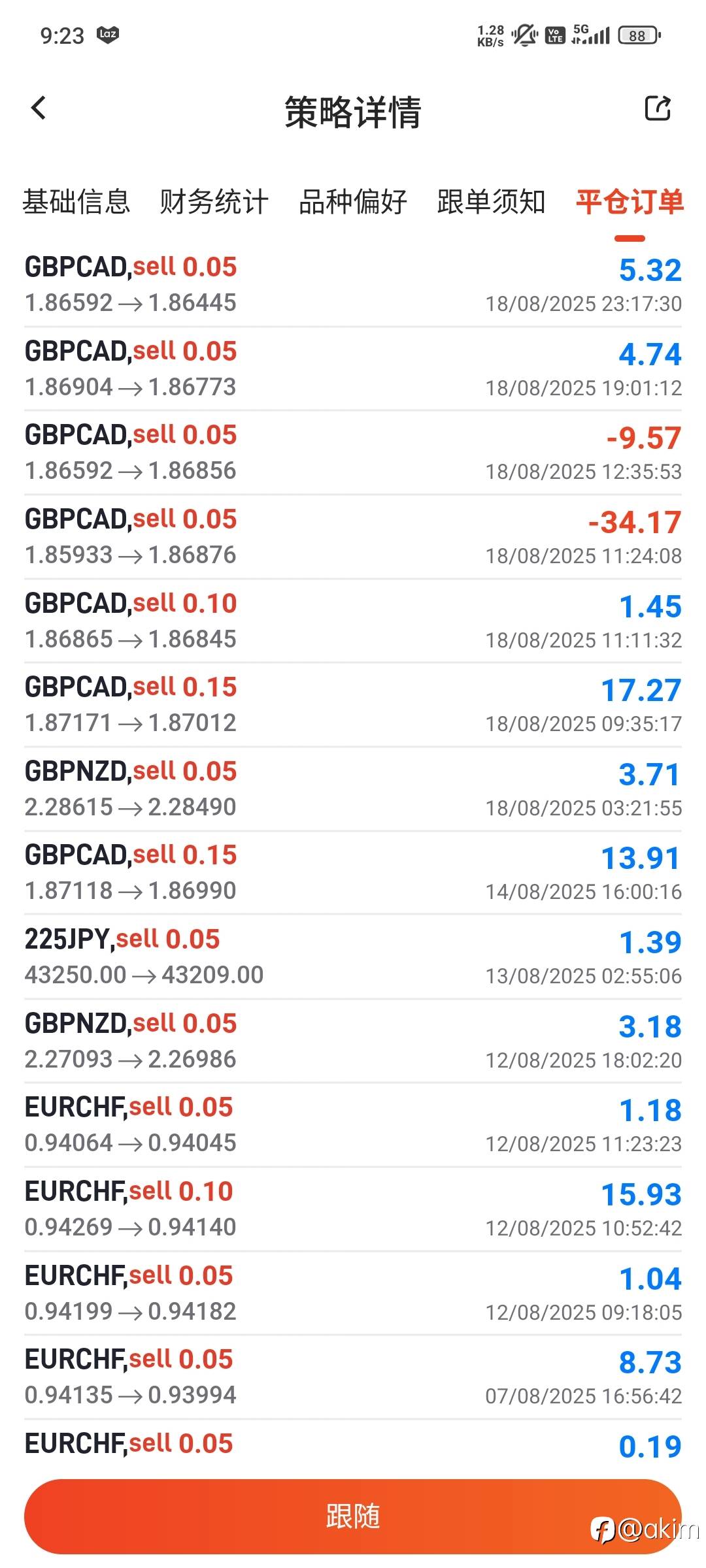Switch to the 基础信息 tab
The height and width of the screenshot is (1568, 706).
tap(76, 202)
